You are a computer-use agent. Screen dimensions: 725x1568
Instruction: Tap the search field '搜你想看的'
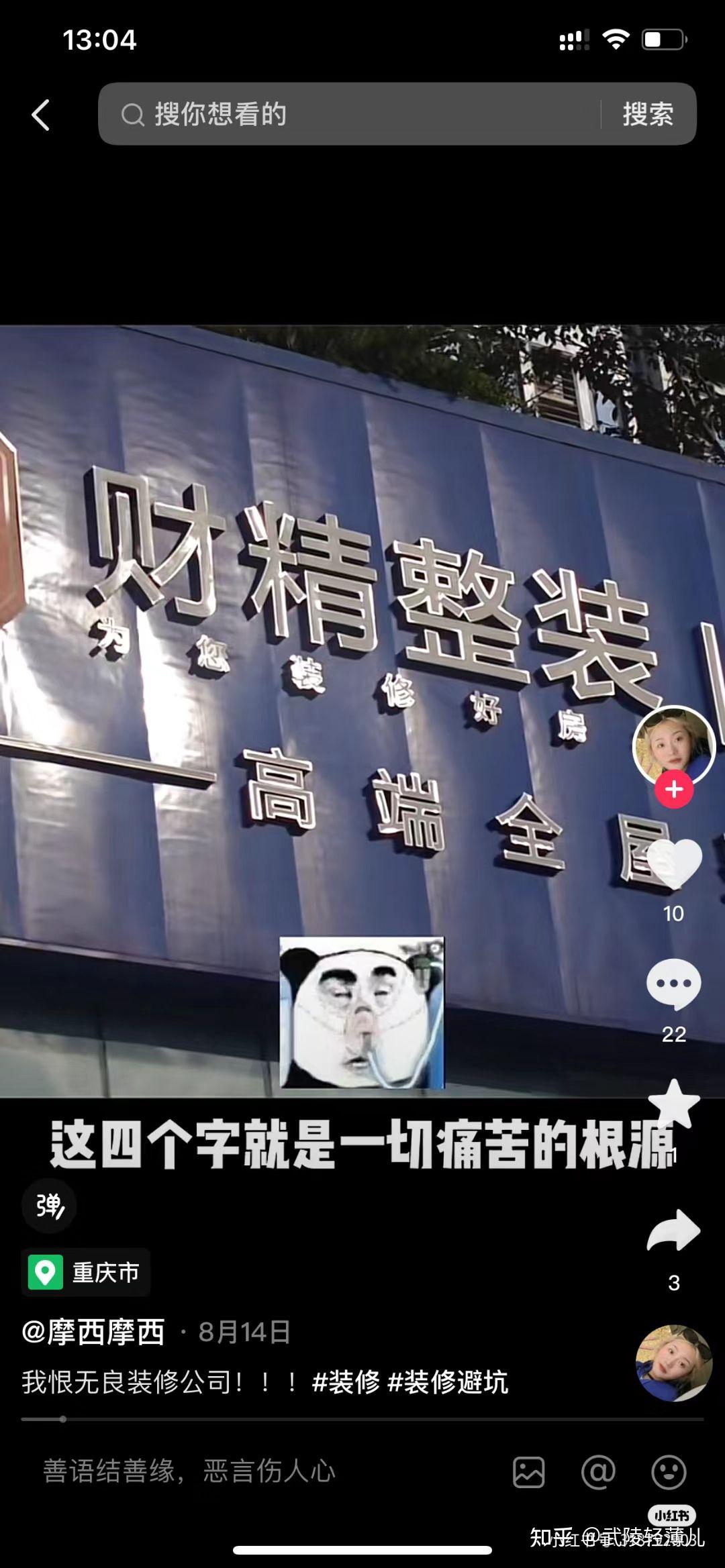(x=349, y=114)
